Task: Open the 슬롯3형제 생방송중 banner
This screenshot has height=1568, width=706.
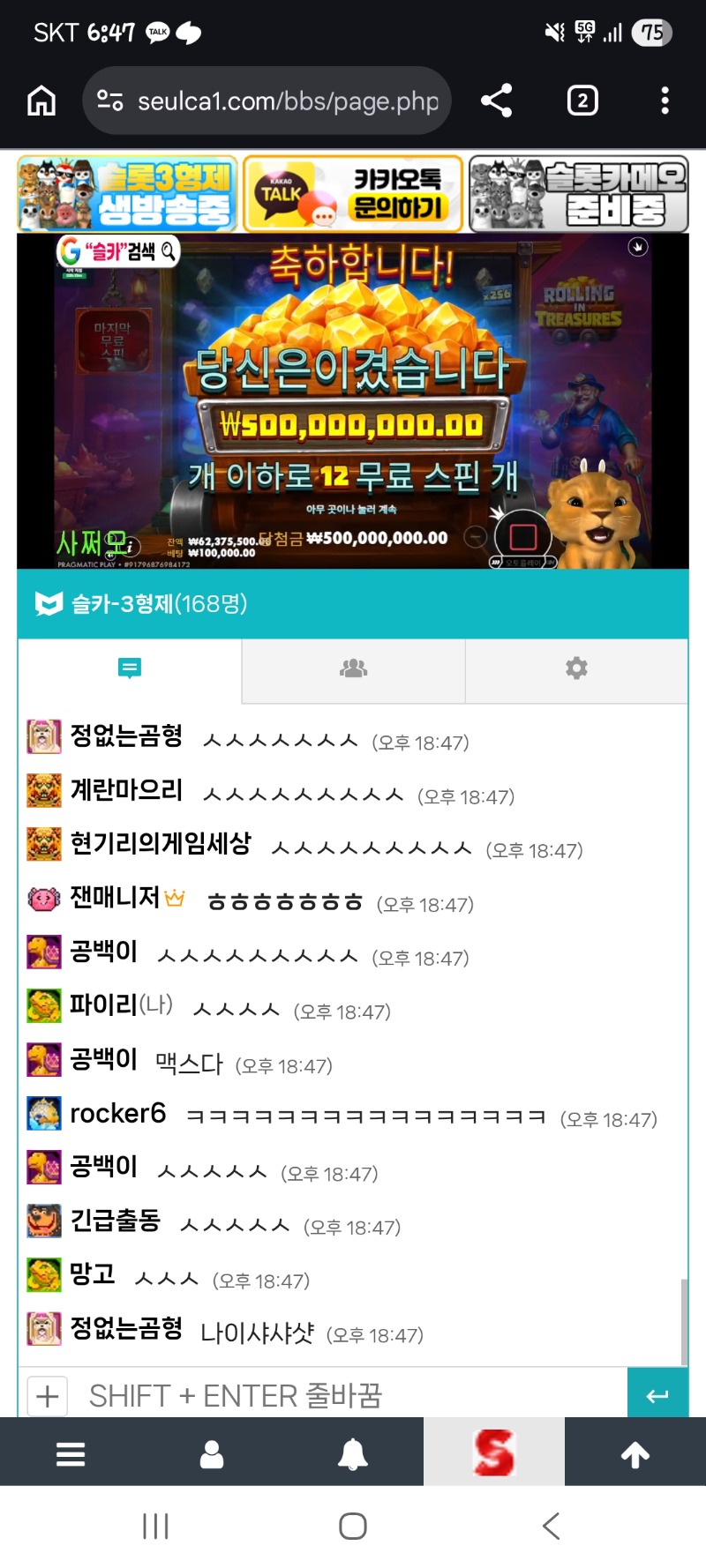Action: coord(128,194)
